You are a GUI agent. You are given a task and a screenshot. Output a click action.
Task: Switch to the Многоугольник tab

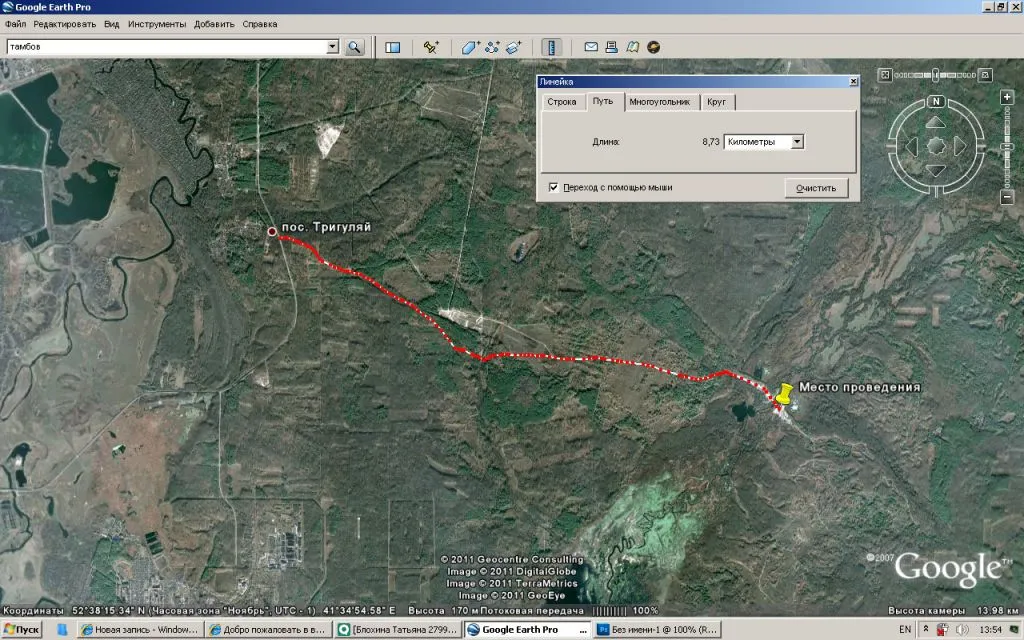660,102
